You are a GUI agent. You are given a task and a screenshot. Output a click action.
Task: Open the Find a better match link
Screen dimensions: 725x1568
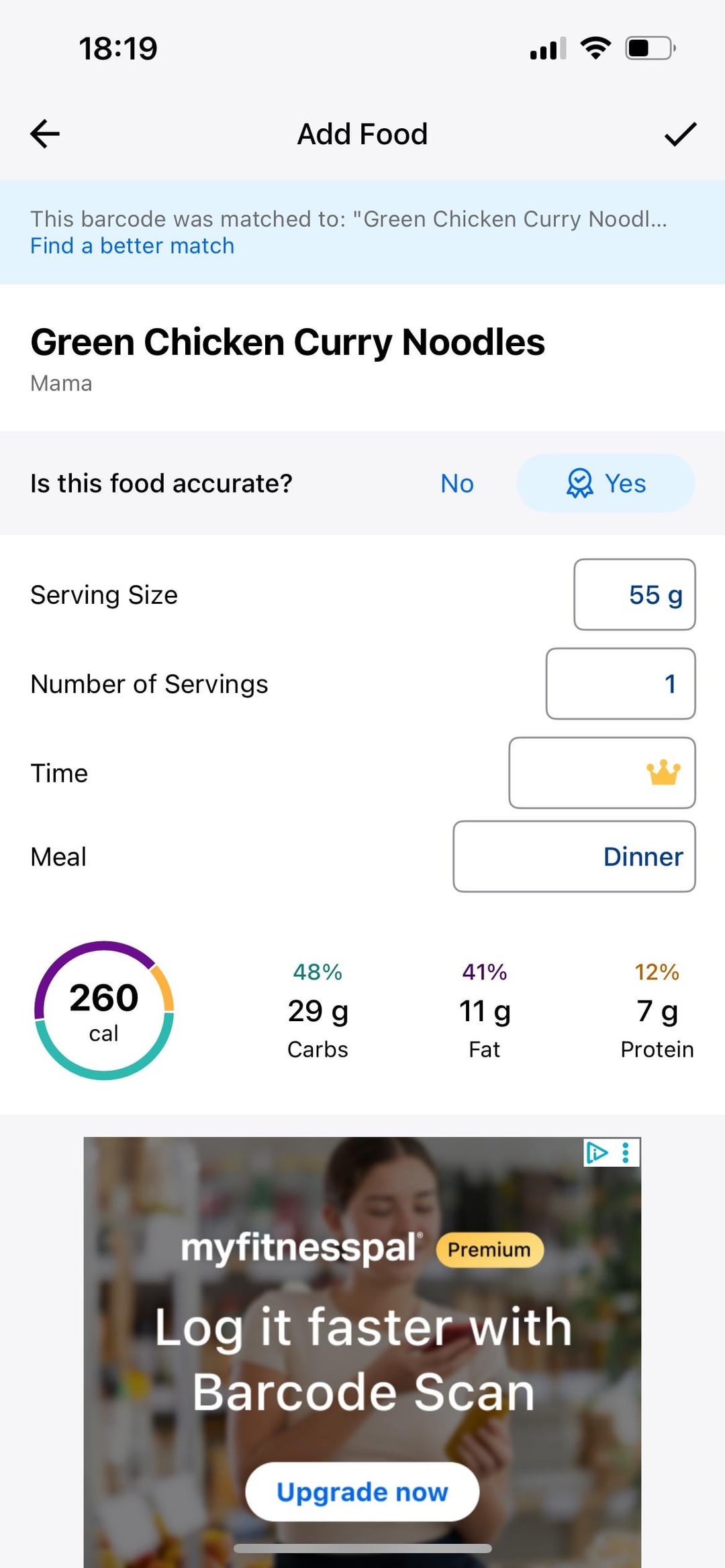[132, 246]
